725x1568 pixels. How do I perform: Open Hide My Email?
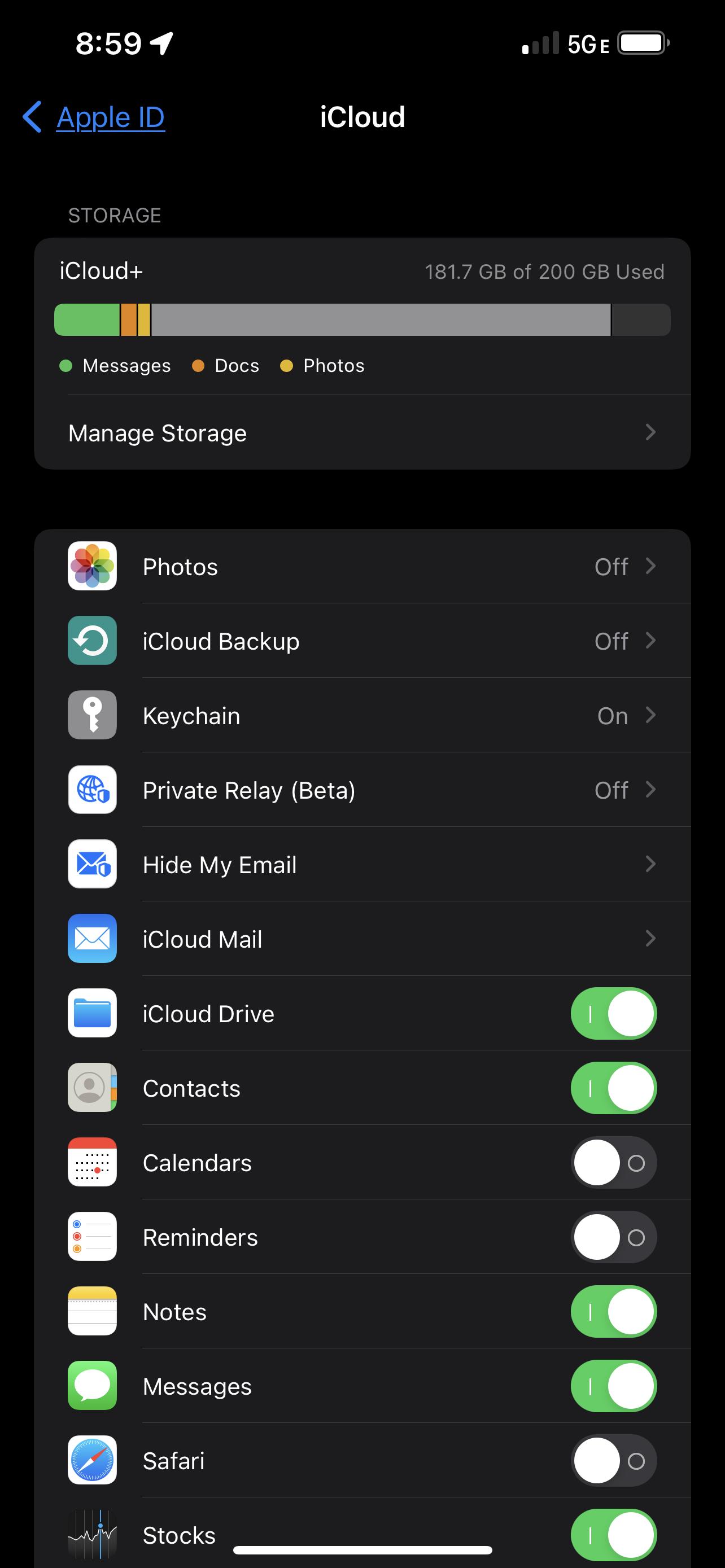pos(362,864)
